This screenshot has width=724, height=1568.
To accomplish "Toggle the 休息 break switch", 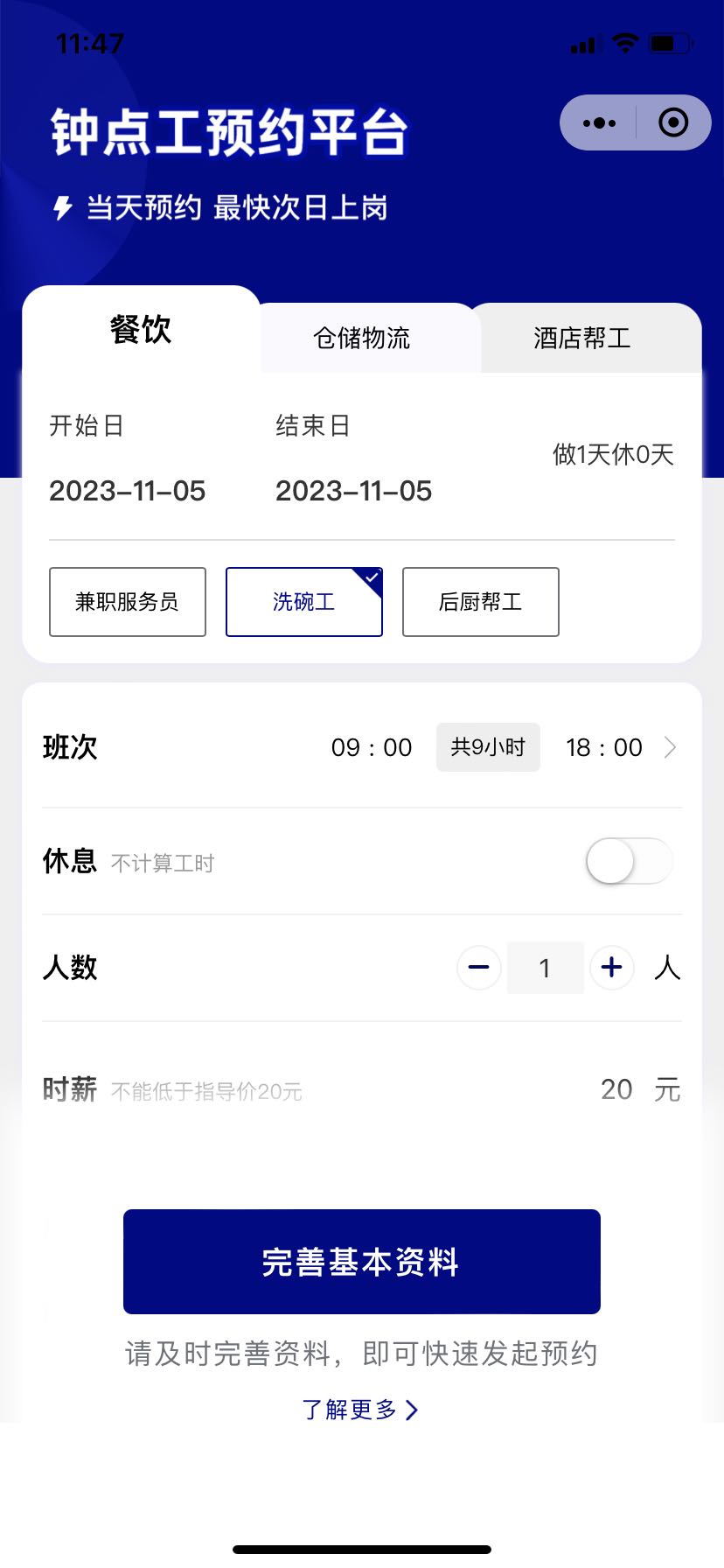I will click(630, 862).
